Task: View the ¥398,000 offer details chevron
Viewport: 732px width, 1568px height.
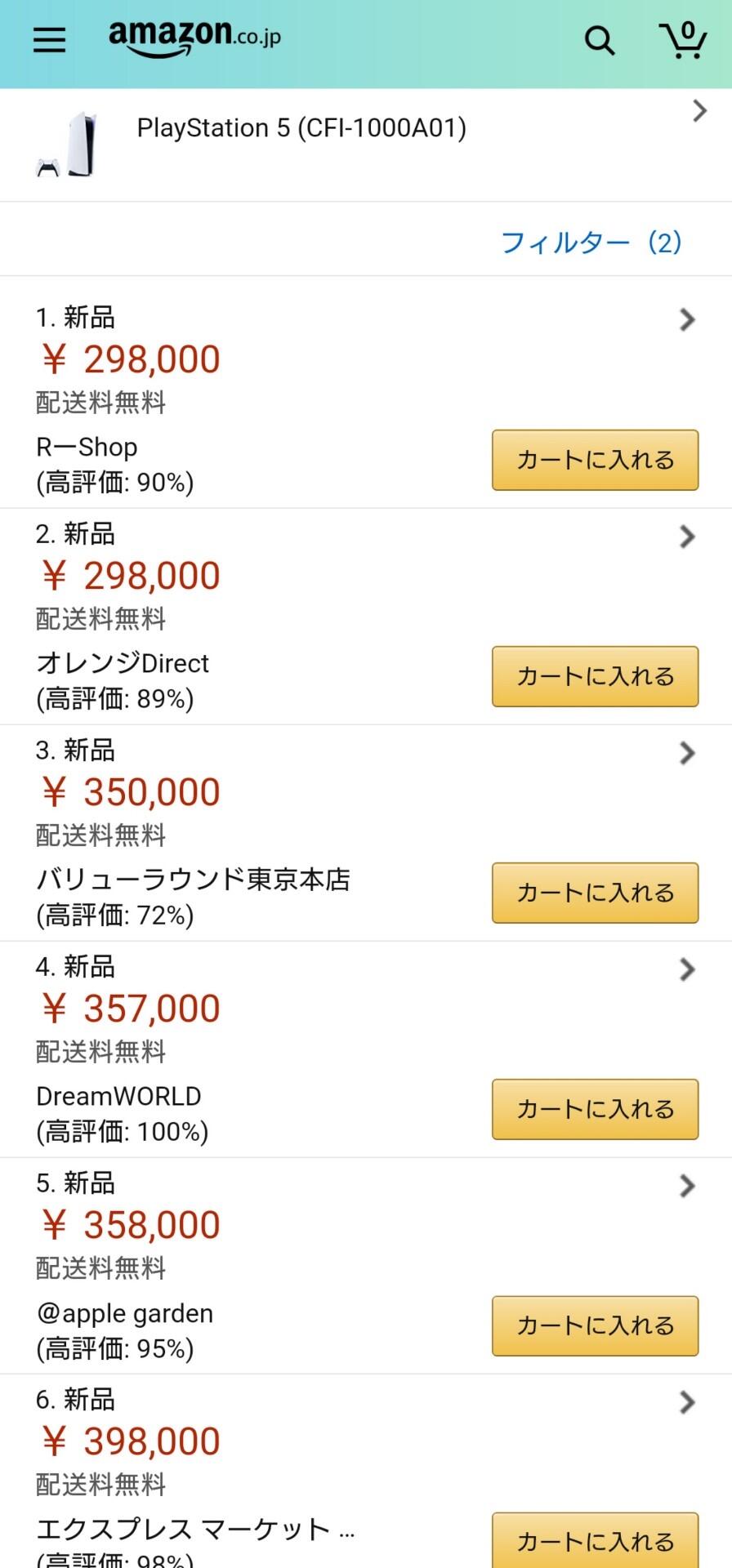Action: click(687, 1402)
